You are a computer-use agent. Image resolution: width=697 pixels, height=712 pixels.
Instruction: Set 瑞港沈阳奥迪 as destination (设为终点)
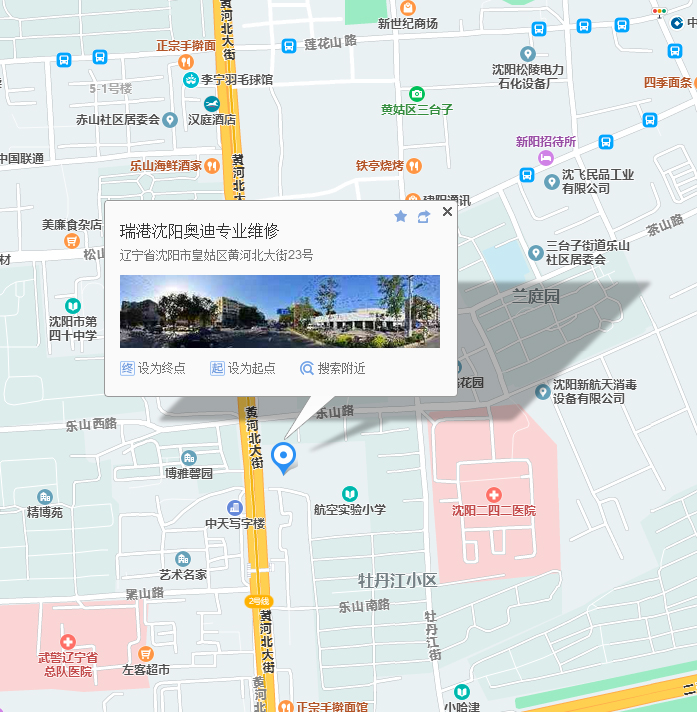(x=153, y=368)
